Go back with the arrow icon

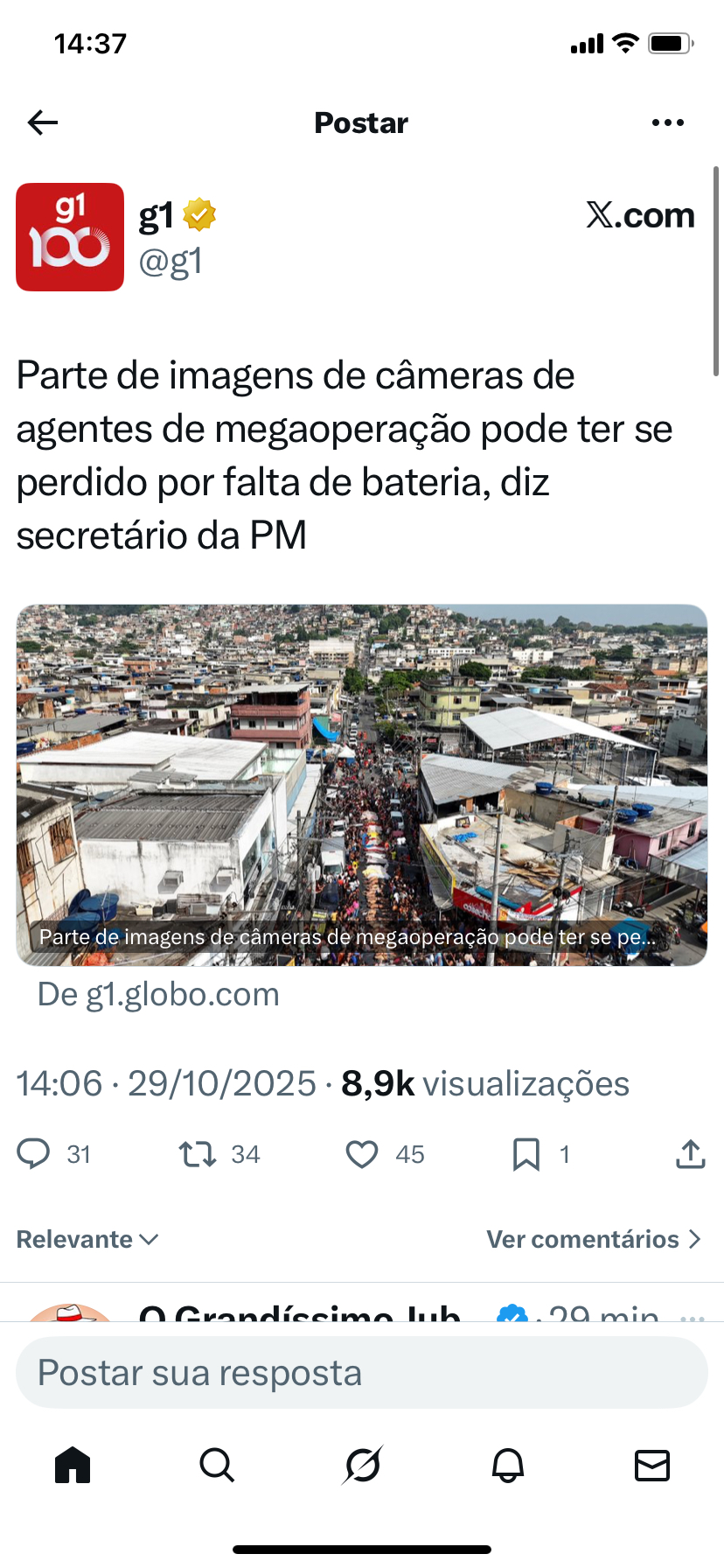(42, 122)
